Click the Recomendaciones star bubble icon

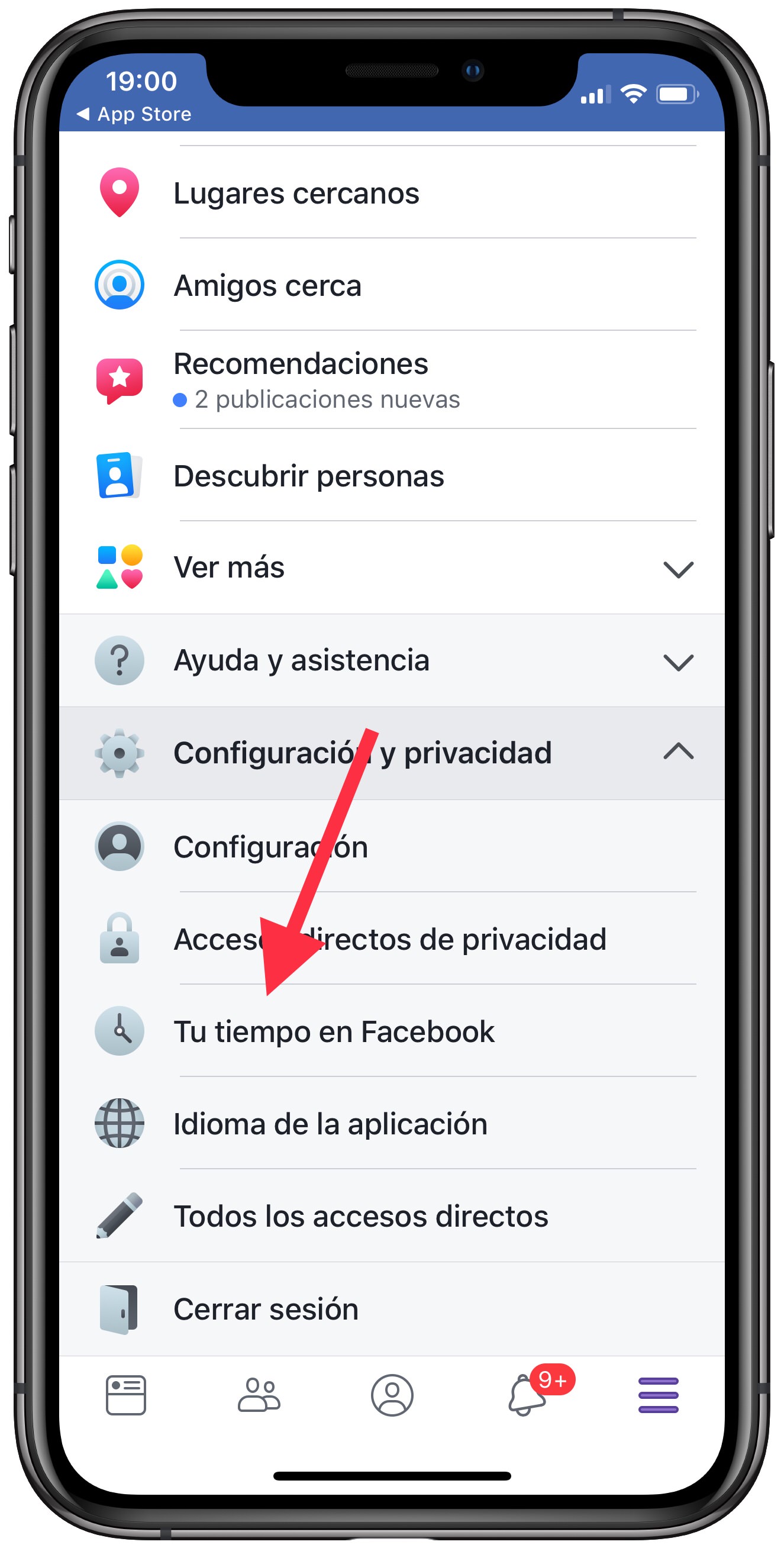tap(120, 379)
